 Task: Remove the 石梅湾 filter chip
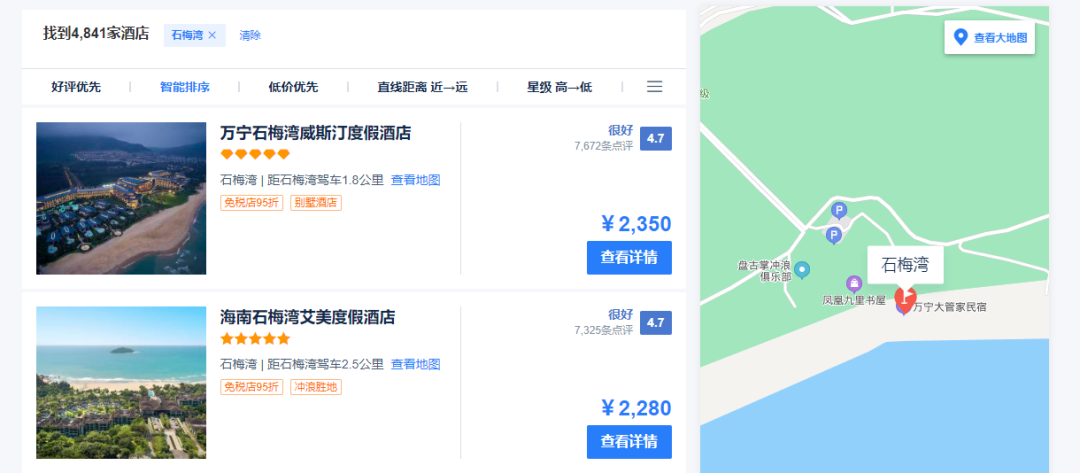click(x=212, y=35)
